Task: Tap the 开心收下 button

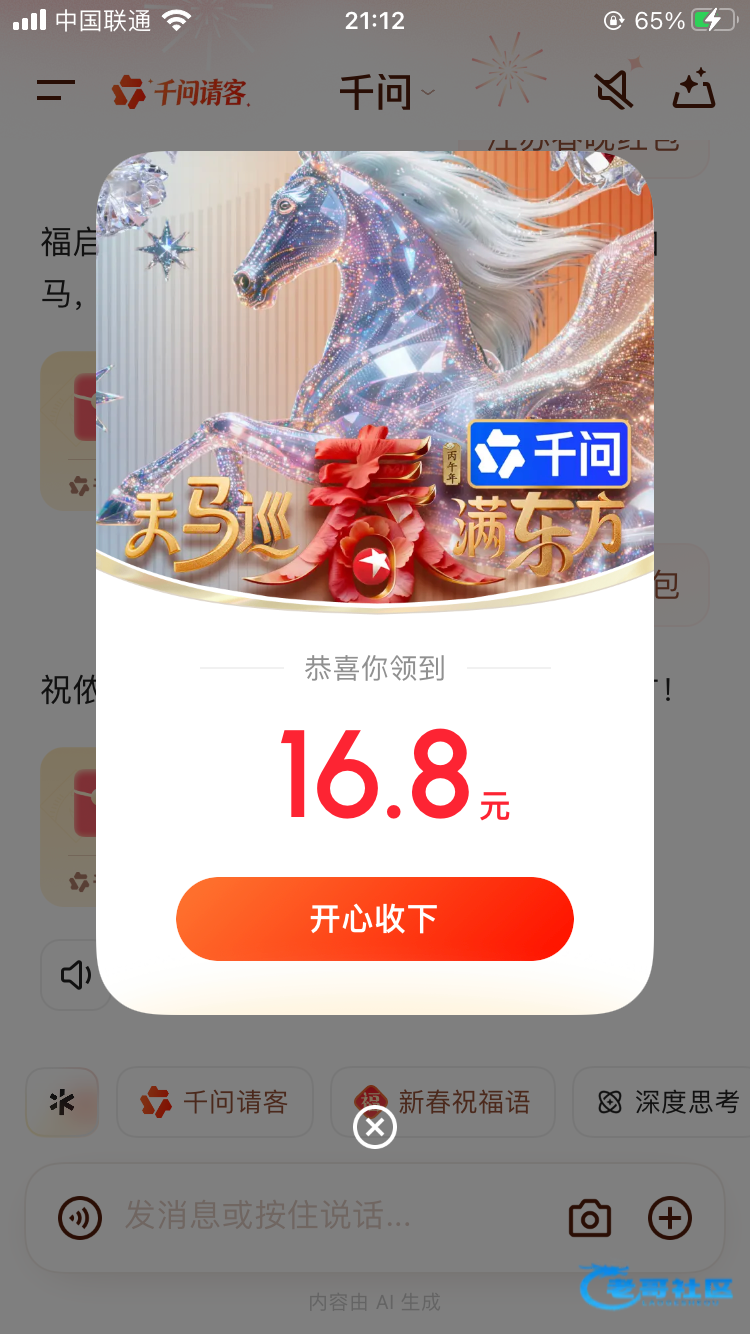Action: 374,919
